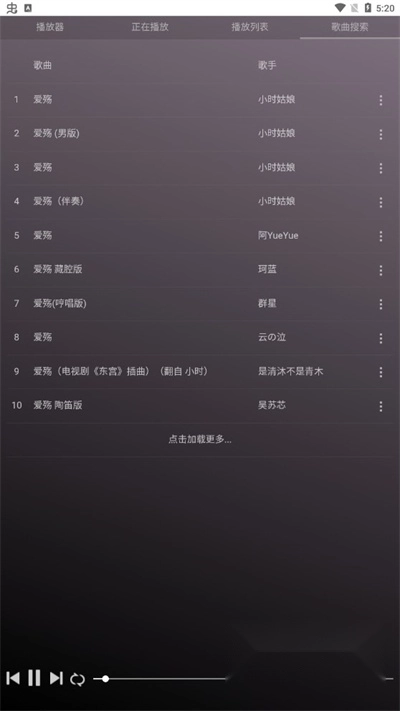Play 爱殇 (男版) by 小时姑娘
Image resolution: width=400 pixels, height=711 pixels.
pyautogui.click(x=200, y=134)
